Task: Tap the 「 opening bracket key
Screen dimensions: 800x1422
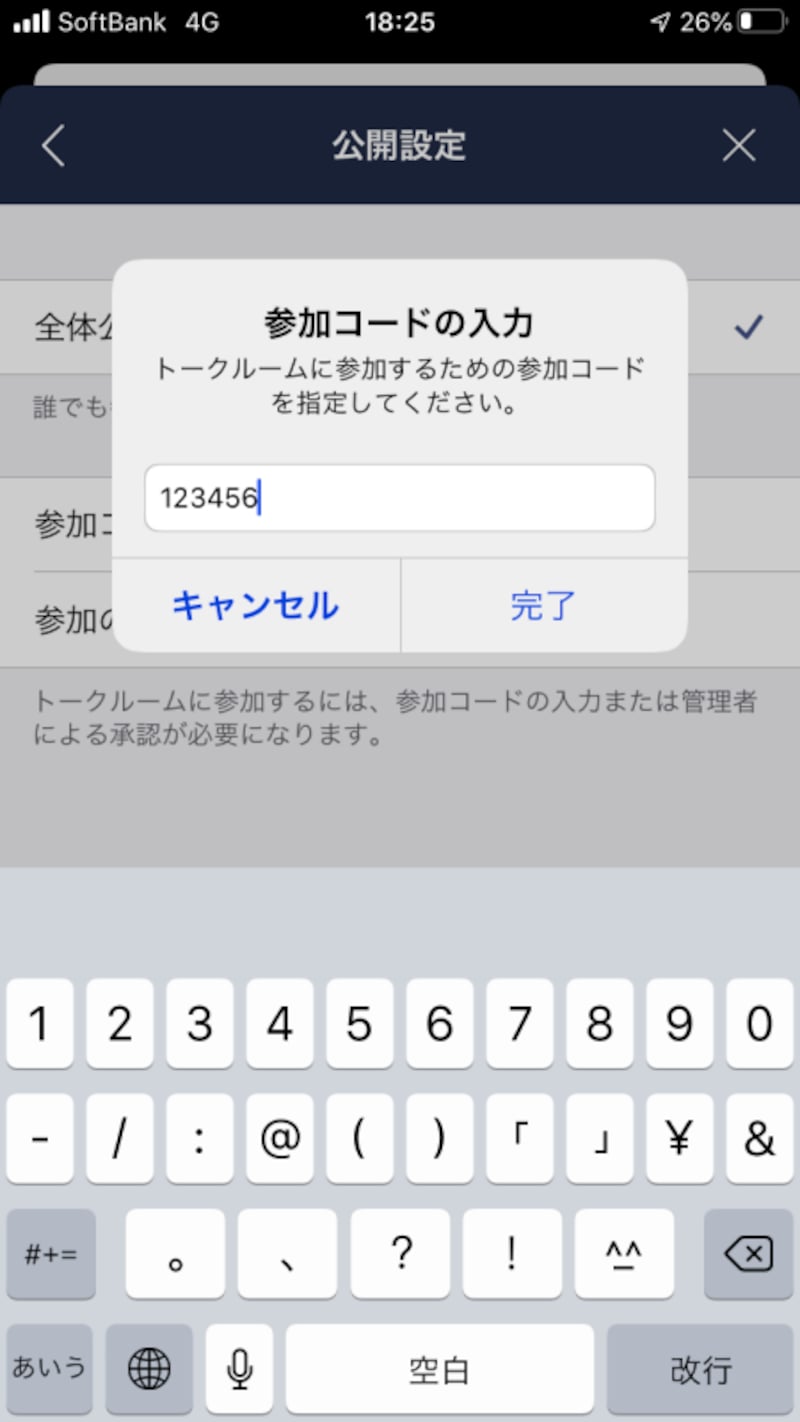Action: click(520, 1139)
